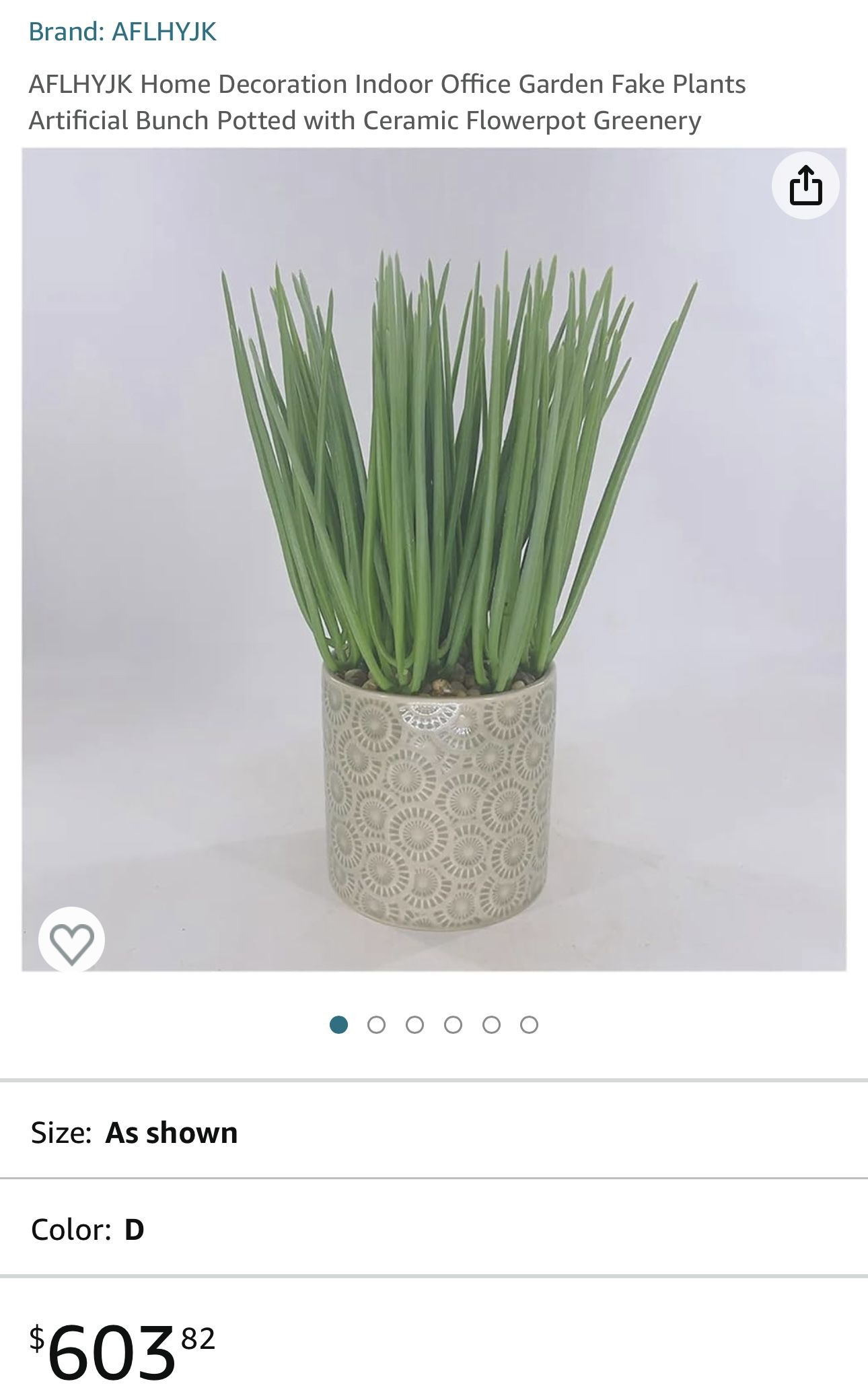Jump to the second image dot

(x=377, y=1024)
